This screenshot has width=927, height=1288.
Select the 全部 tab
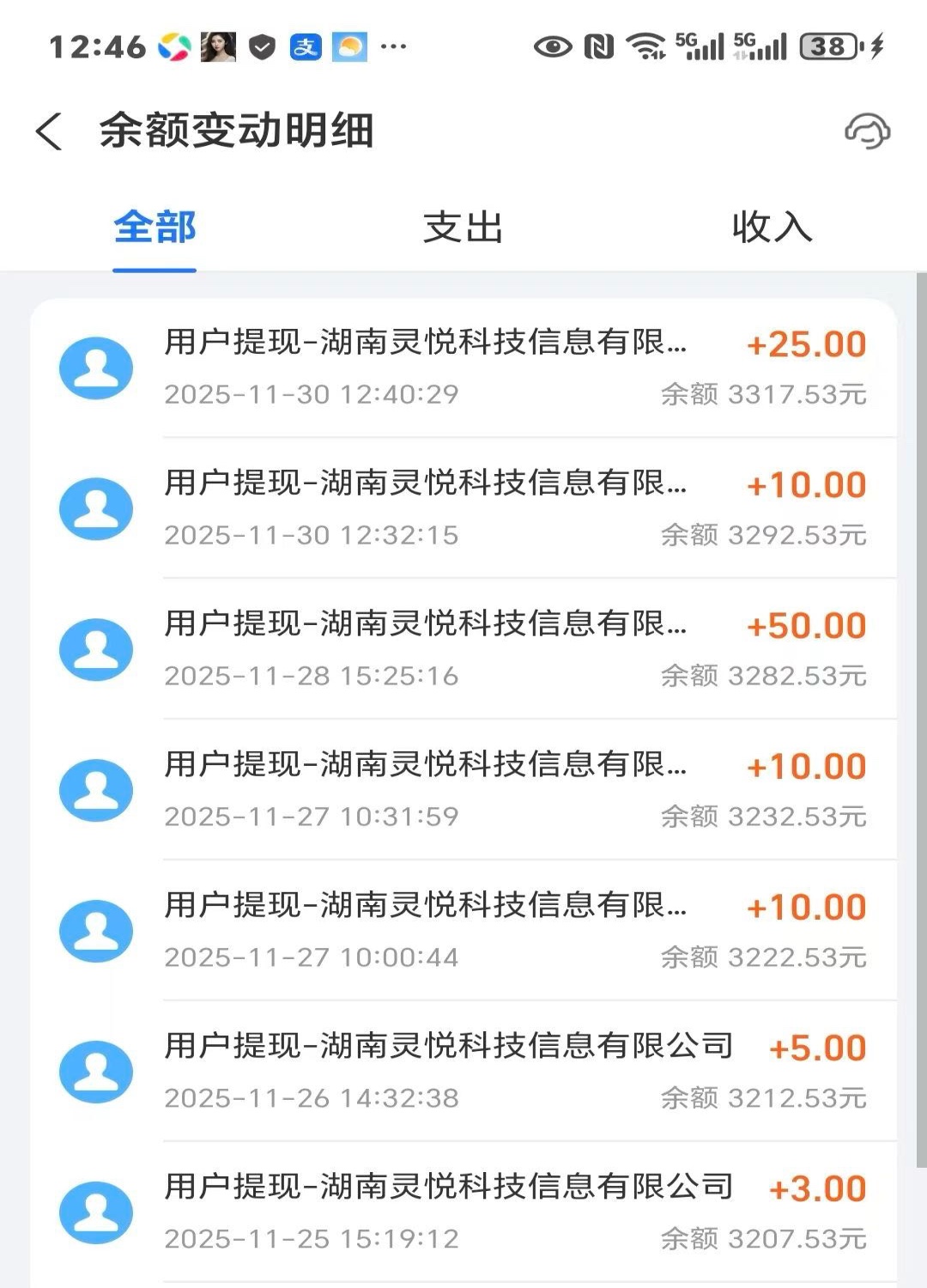[154, 228]
